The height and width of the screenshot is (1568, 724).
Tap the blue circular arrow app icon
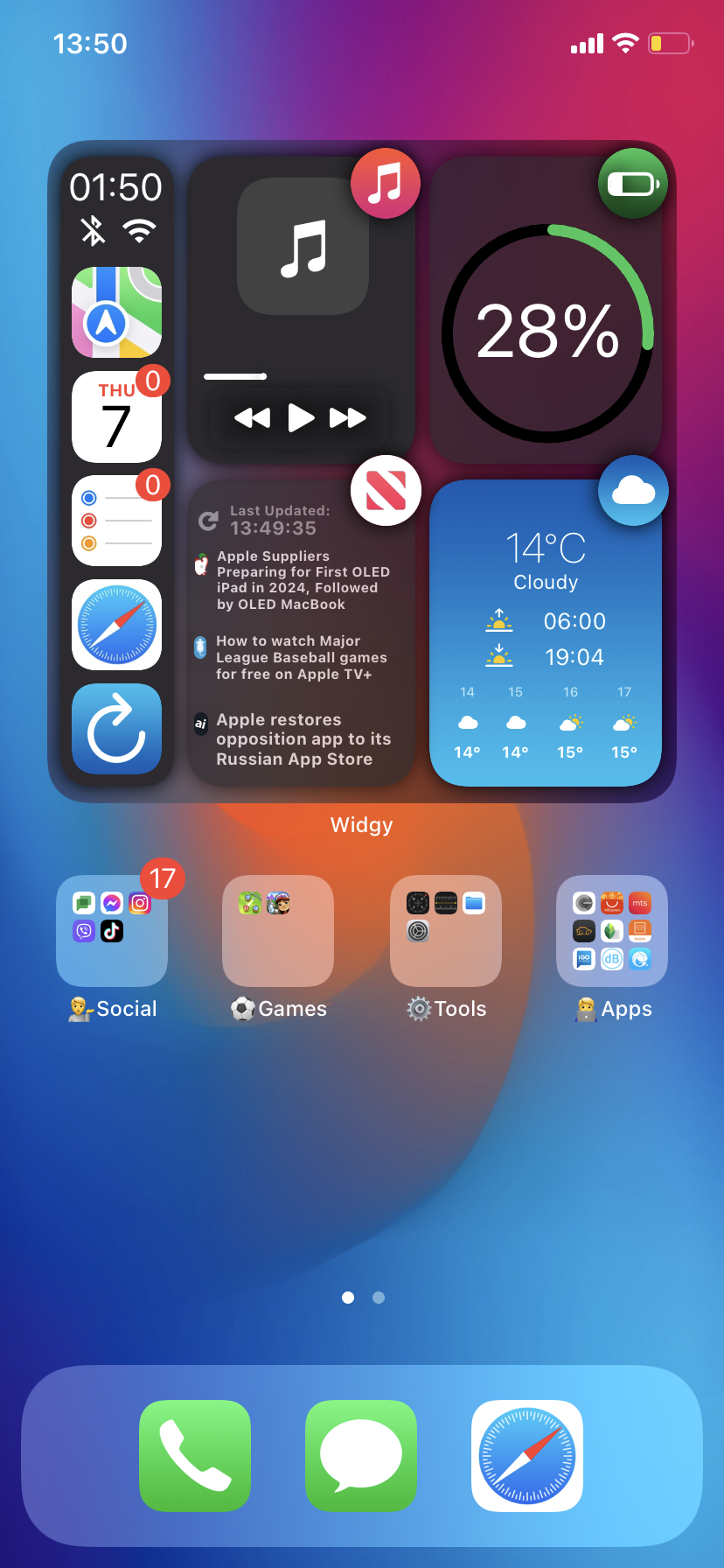click(x=116, y=729)
